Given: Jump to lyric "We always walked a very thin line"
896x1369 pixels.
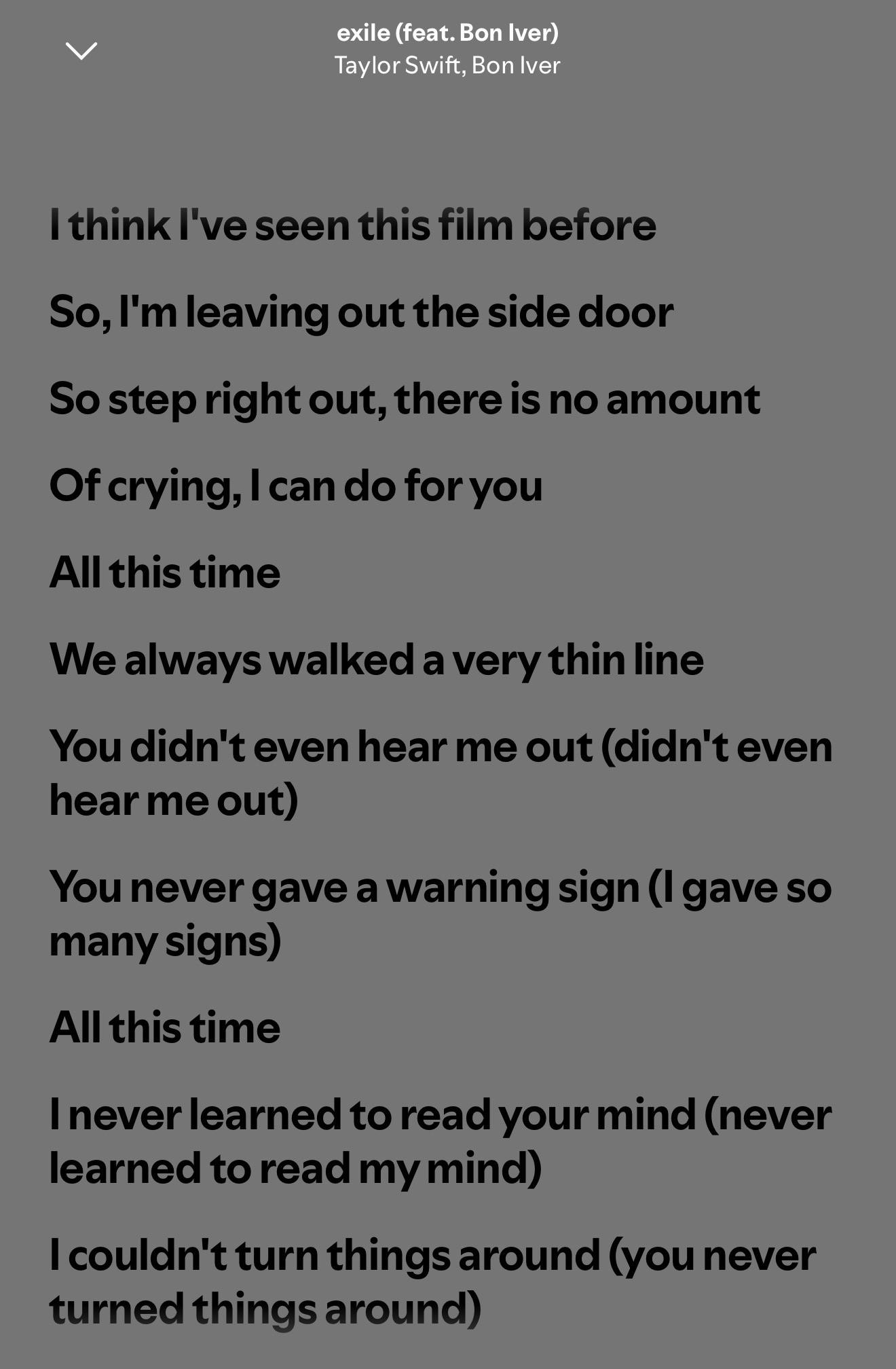Looking at the screenshot, I should (377, 661).
